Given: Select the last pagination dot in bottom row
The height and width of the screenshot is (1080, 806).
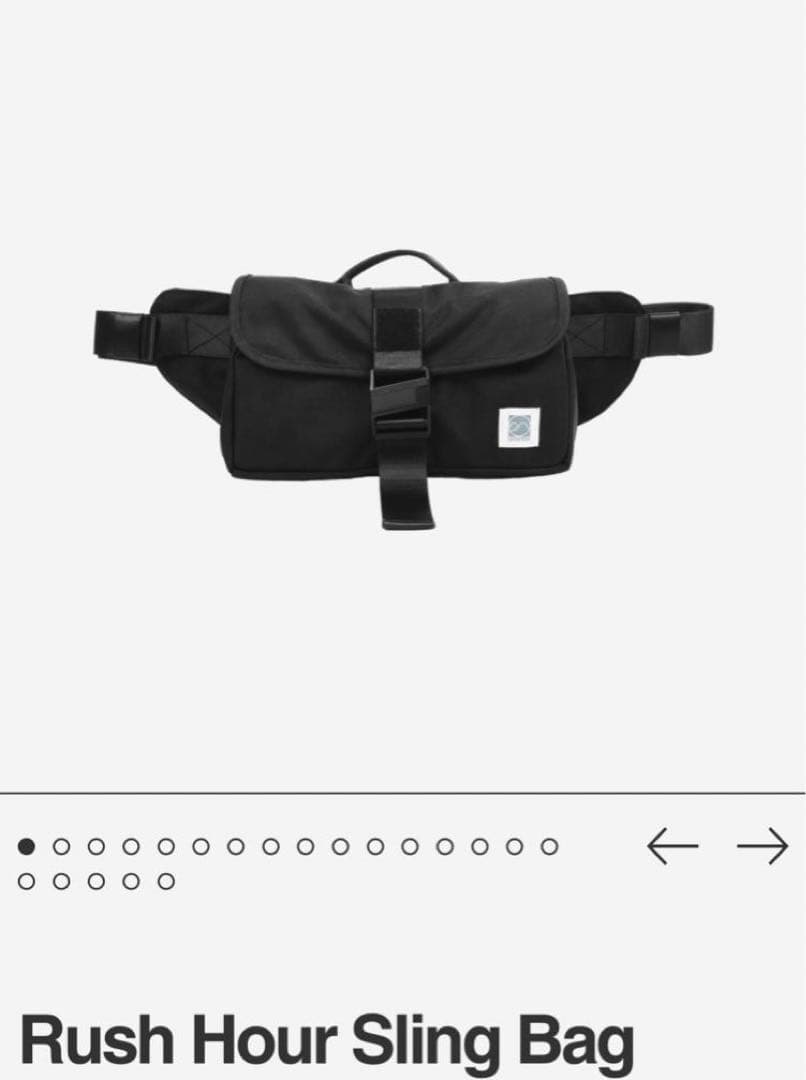Looking at the screenshot, I should pos(166,881).
